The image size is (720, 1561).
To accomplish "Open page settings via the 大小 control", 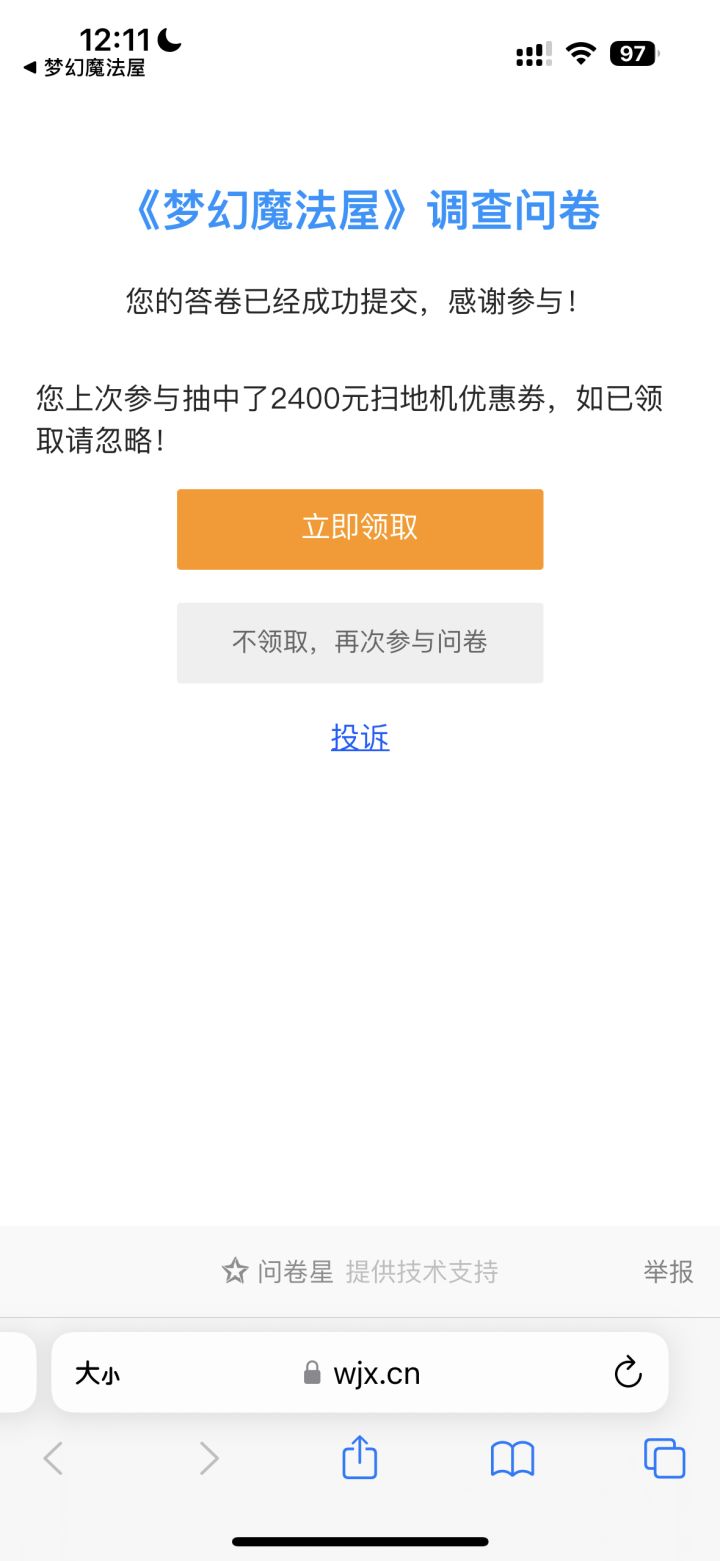I will point(96,1372).
